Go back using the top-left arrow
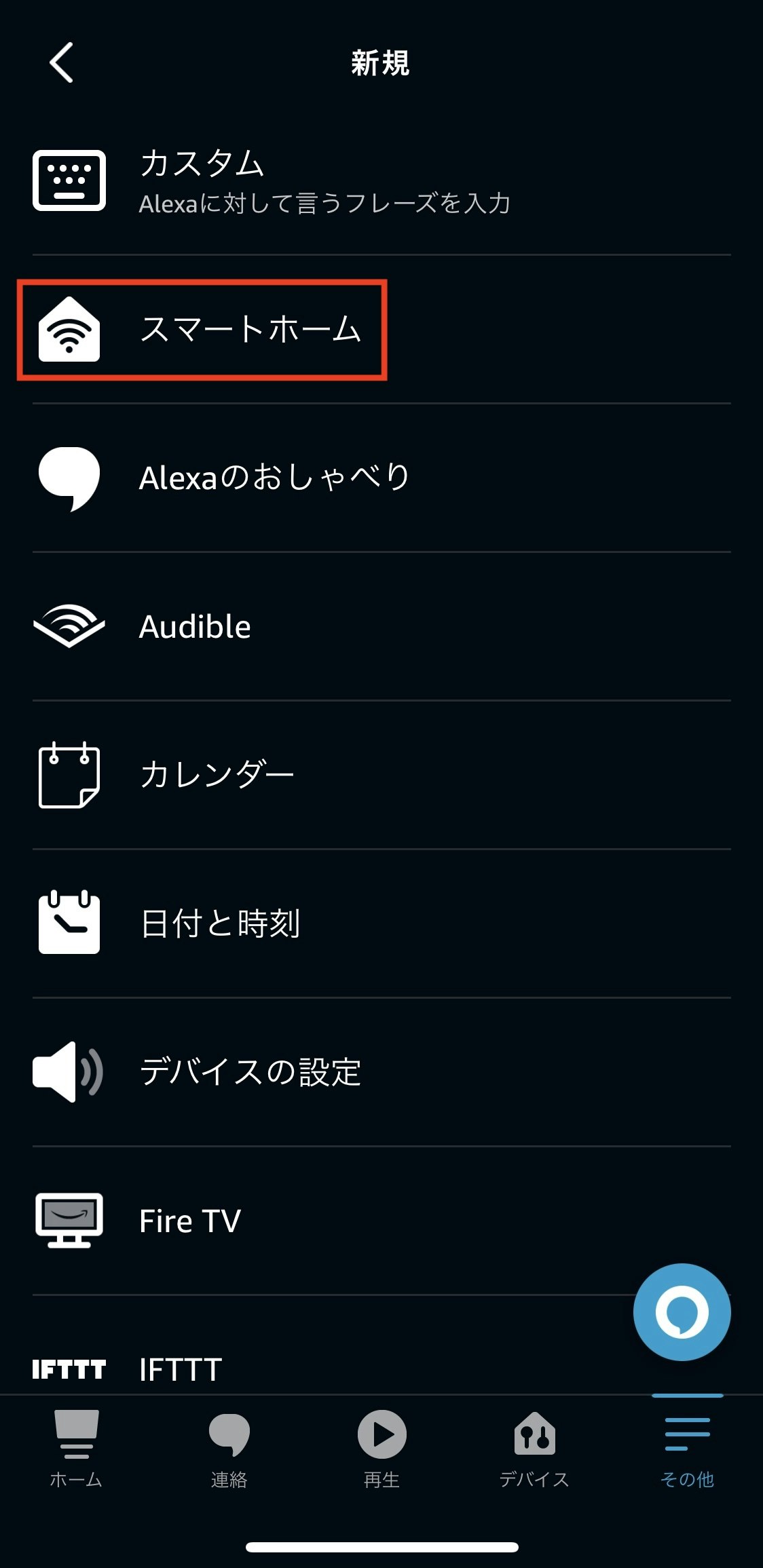 [x=61, y=62]
